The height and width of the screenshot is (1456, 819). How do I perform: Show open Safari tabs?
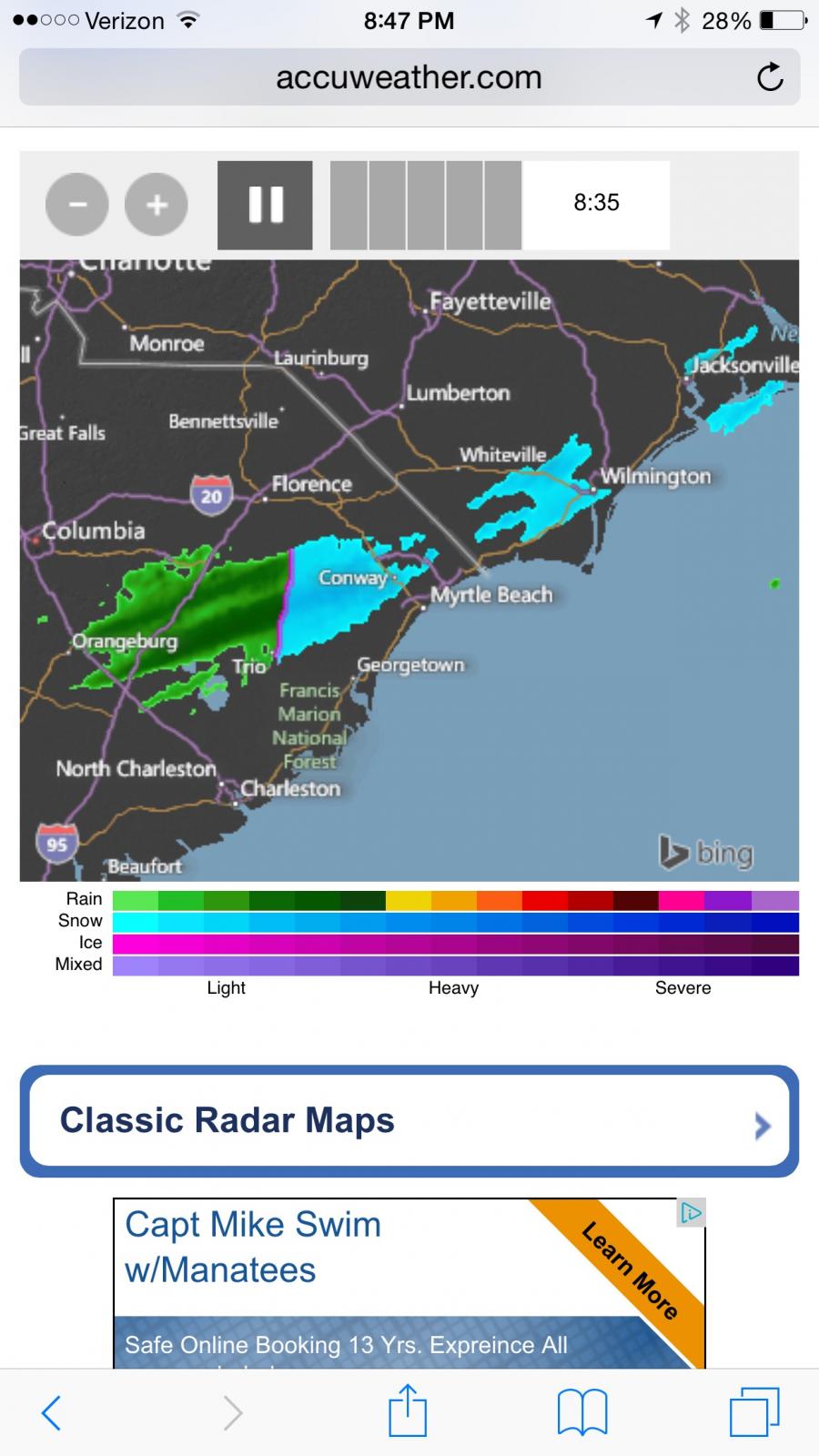[x=754, y=1411]
